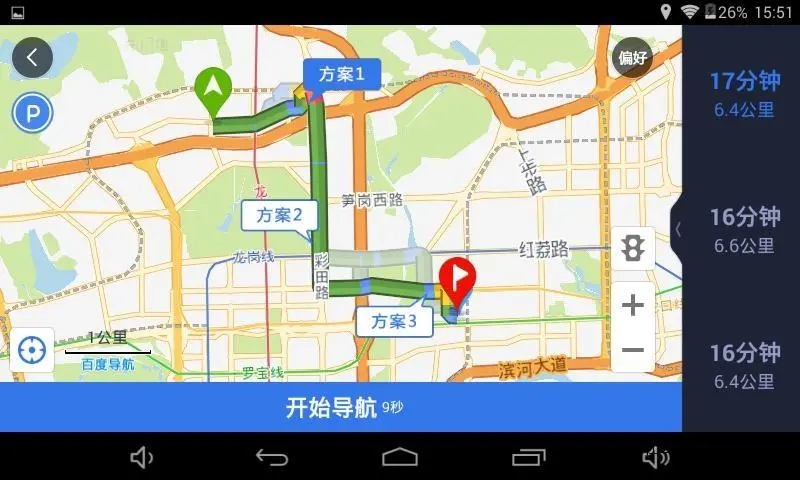Viewport: 800px width, 480px height.
Task: Toggle the traffic light layer
Action: [x=632, y=248]
